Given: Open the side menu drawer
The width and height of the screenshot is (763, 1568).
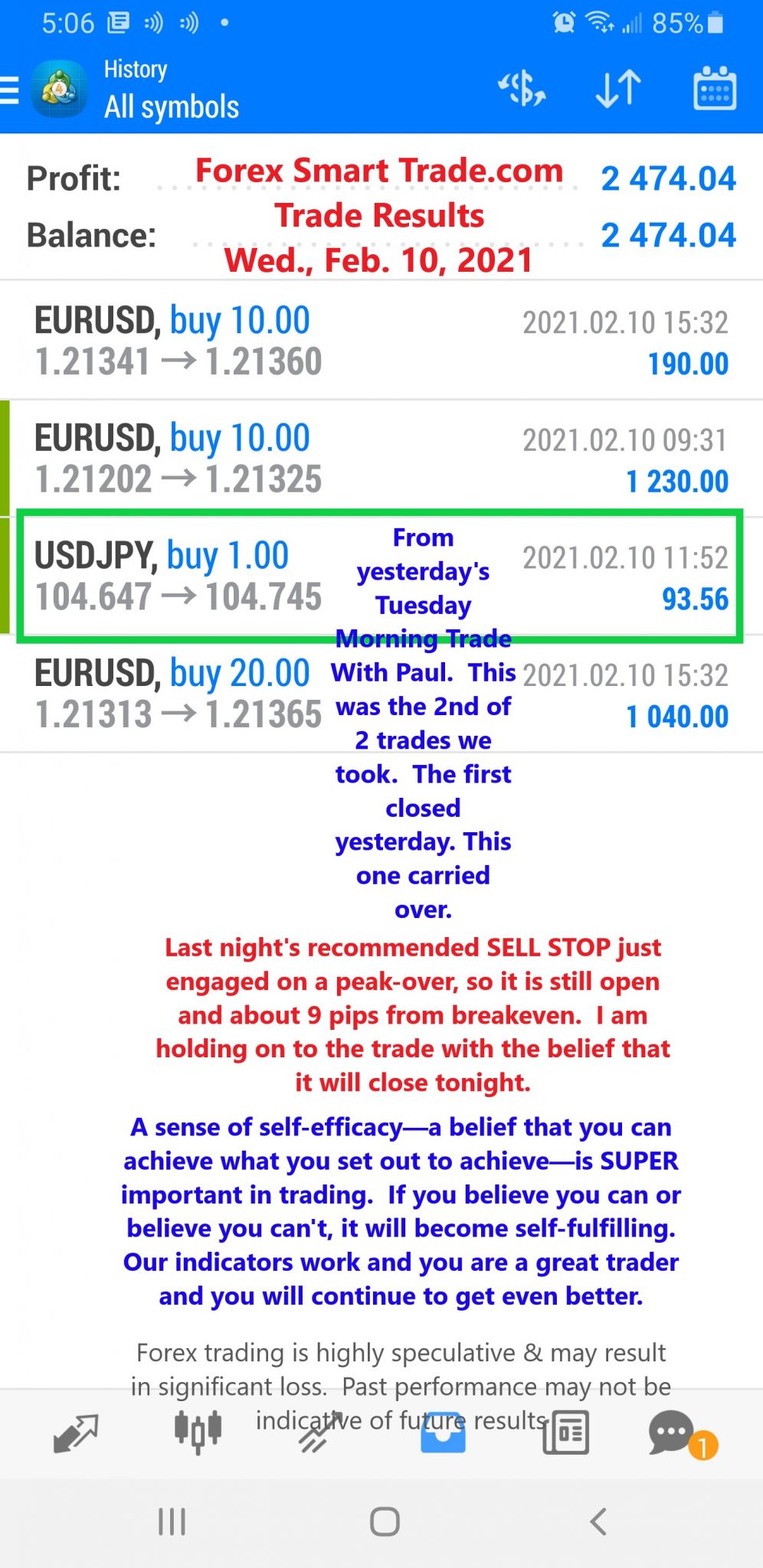Looking at the screenshot, I should click(11, 90).
